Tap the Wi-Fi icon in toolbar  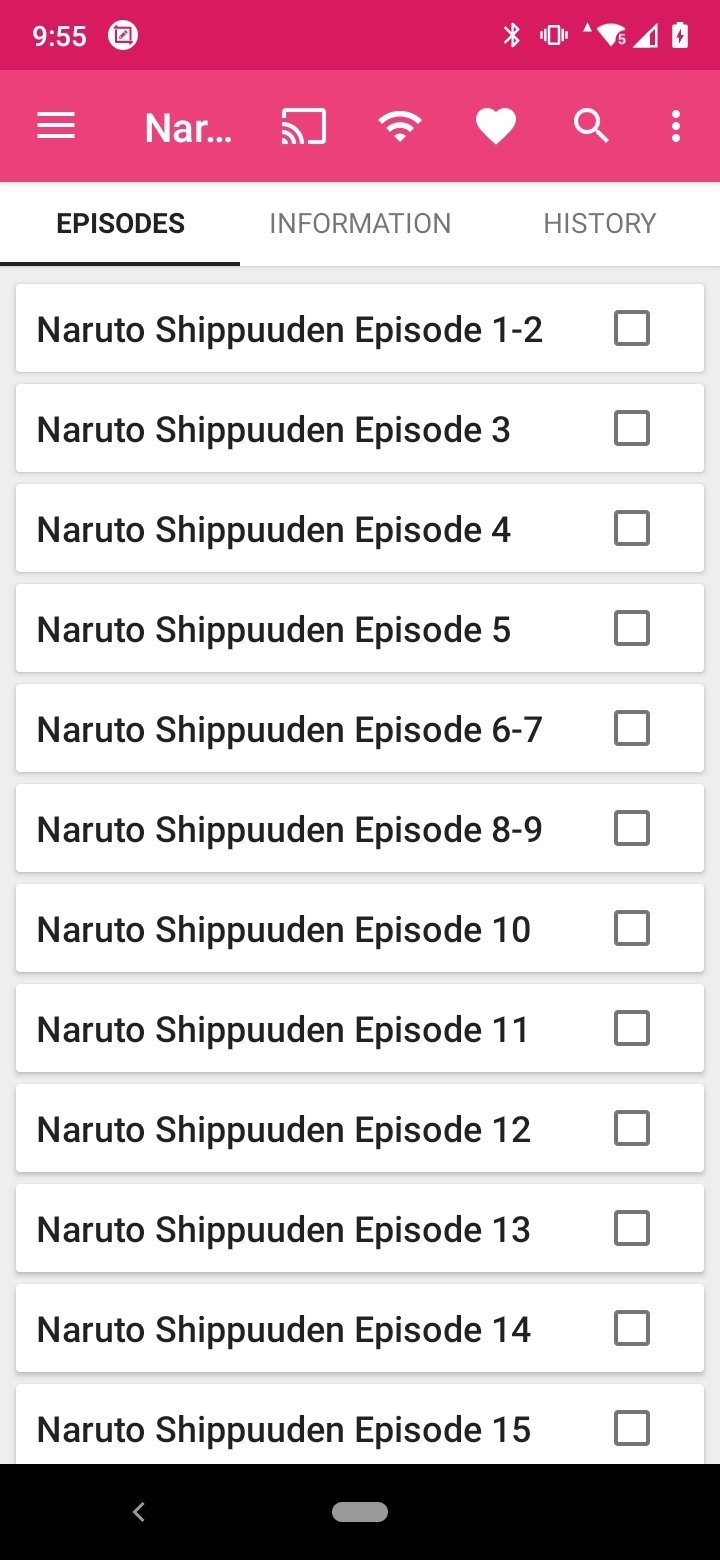399,127
